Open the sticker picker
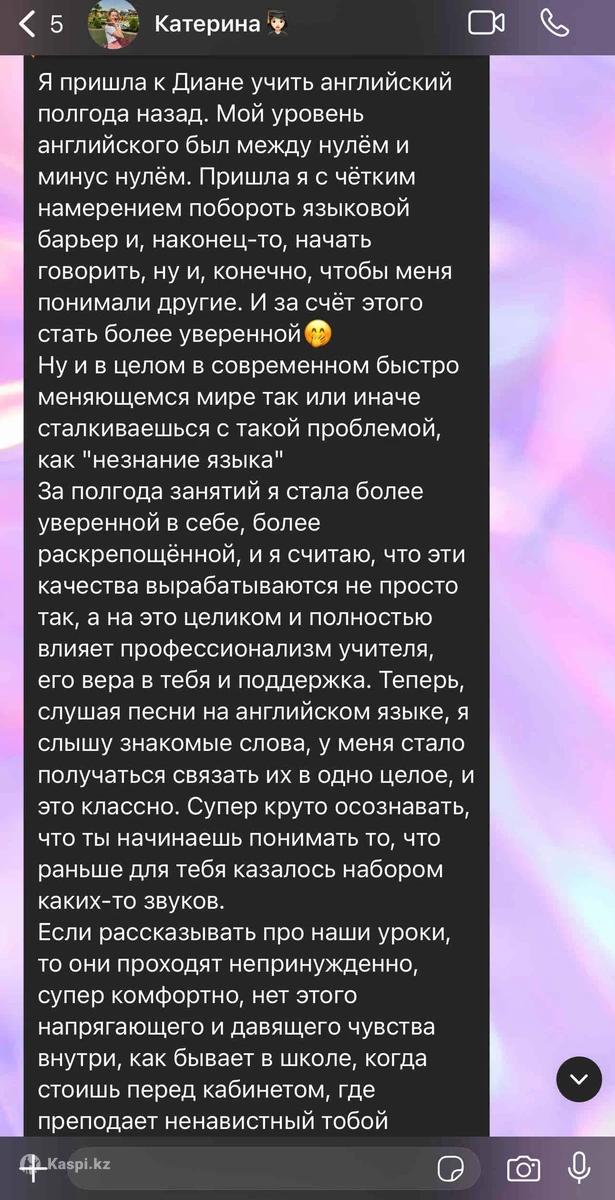 [x=451, y=1167]
